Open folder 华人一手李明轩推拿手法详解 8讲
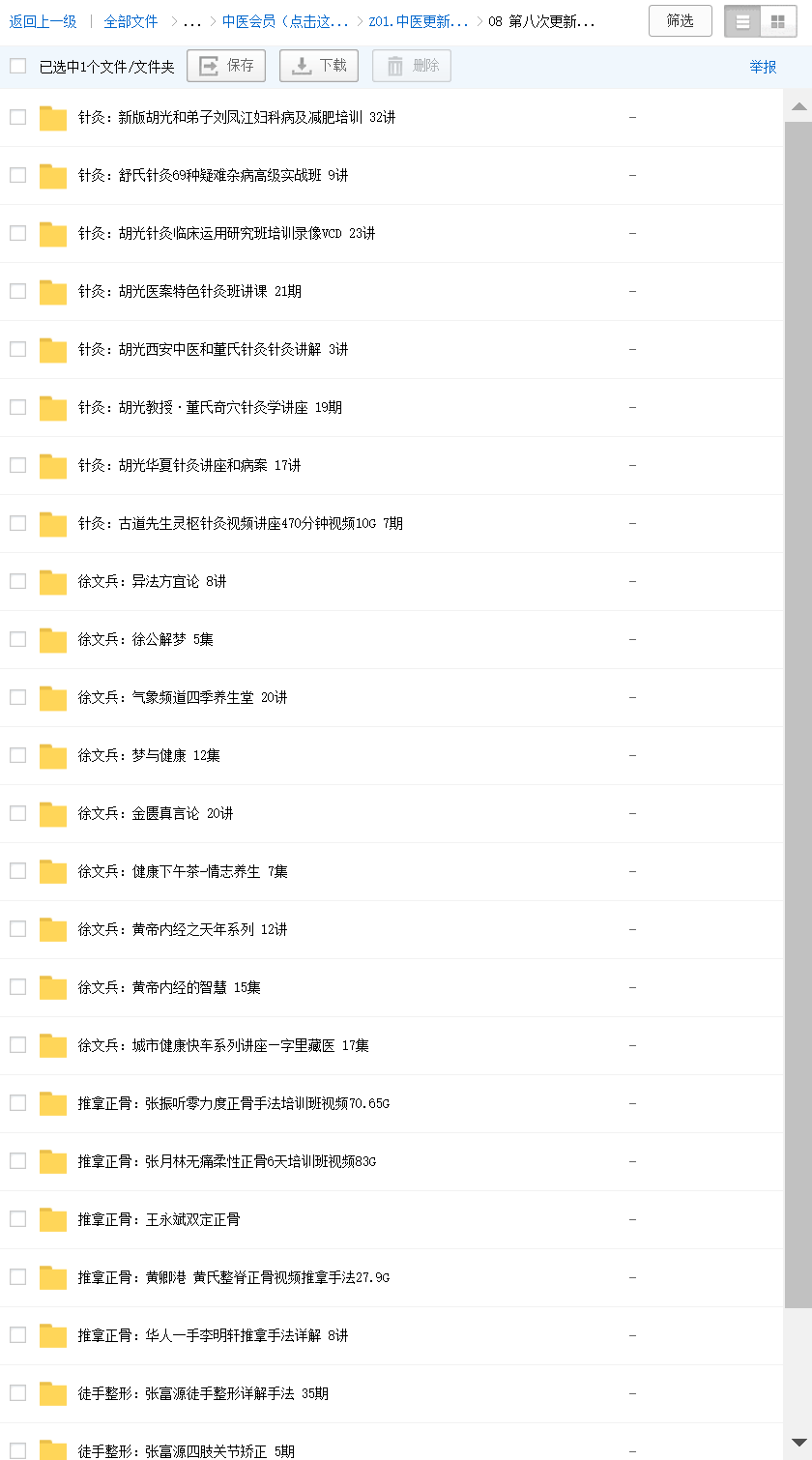Screen dimensions: 812x1460 coord(213,1335)
